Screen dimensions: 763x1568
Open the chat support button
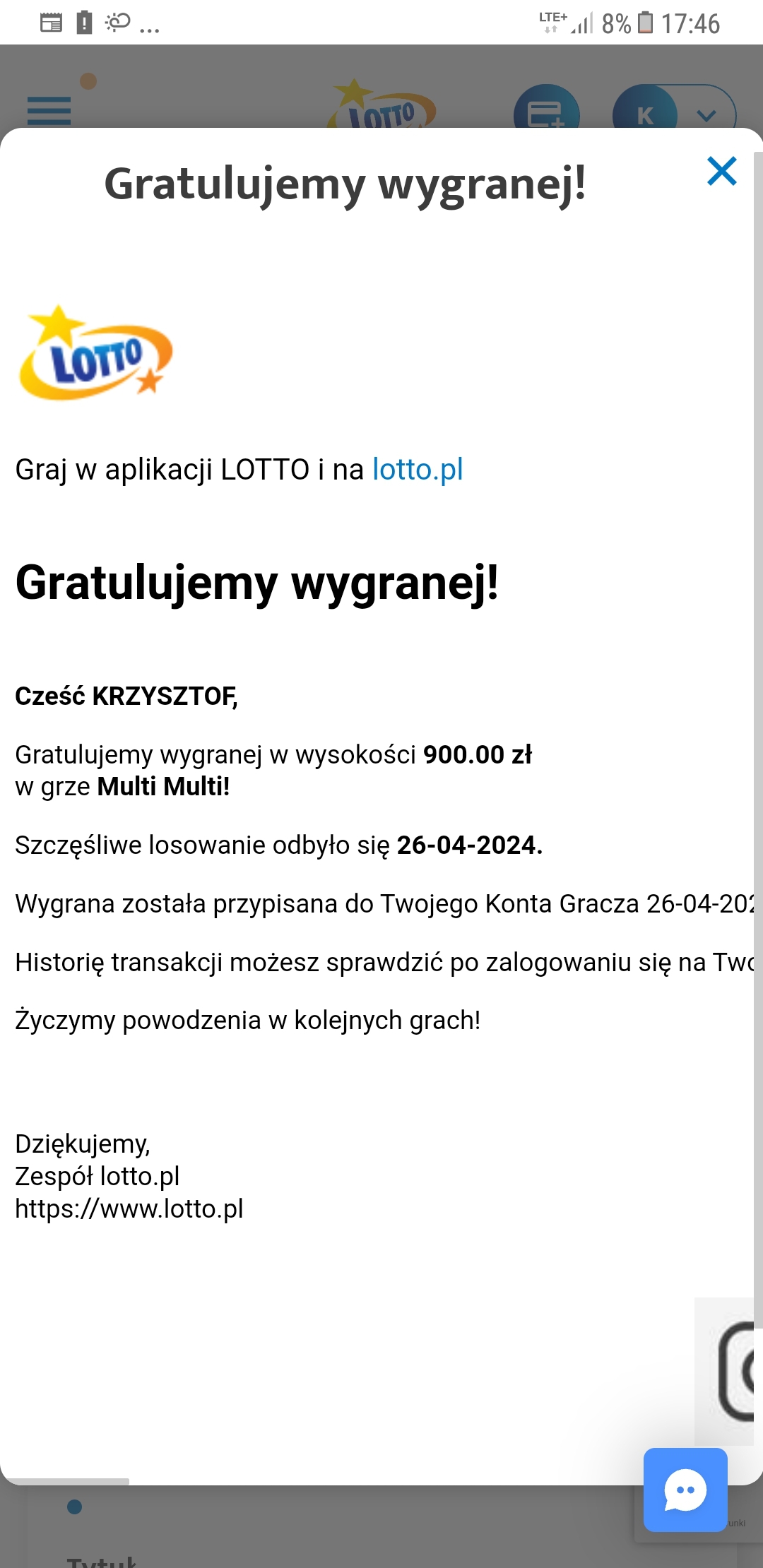coord(685,1490)
